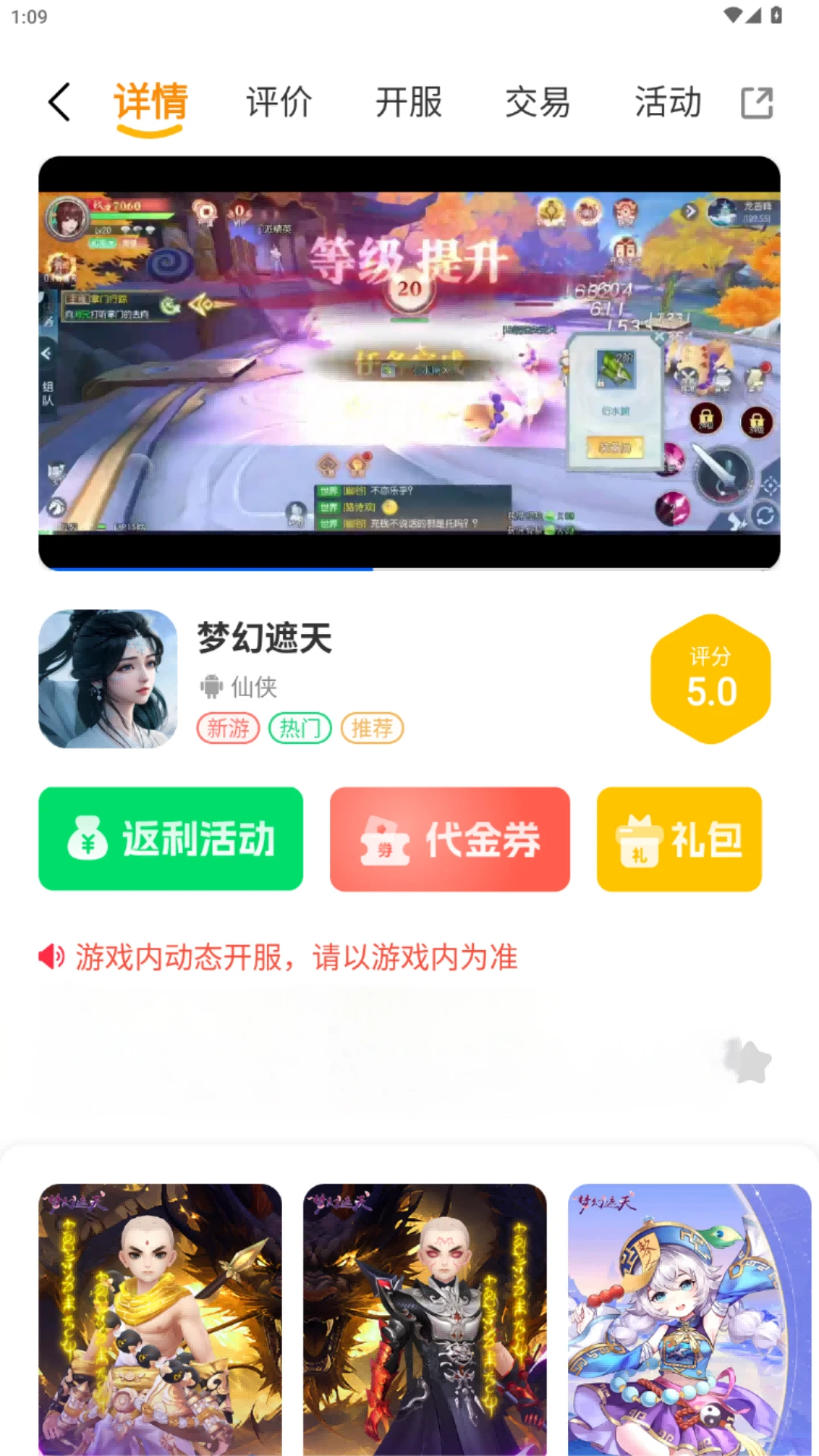Open 代金券 vouchers
The image size is (819, 1456).
pyautogui.click(x=450, y=839)
